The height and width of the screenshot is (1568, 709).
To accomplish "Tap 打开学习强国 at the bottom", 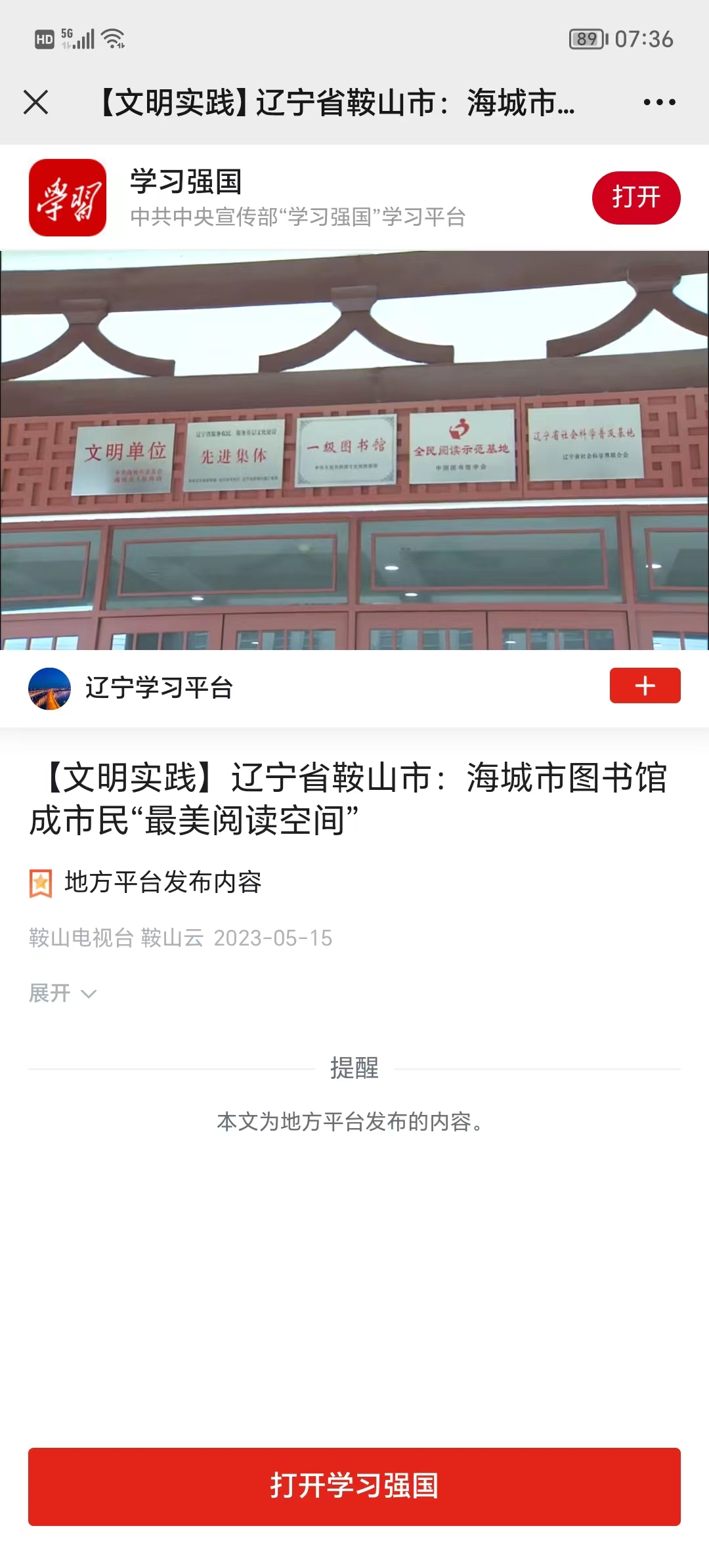I will [354, 1486].
